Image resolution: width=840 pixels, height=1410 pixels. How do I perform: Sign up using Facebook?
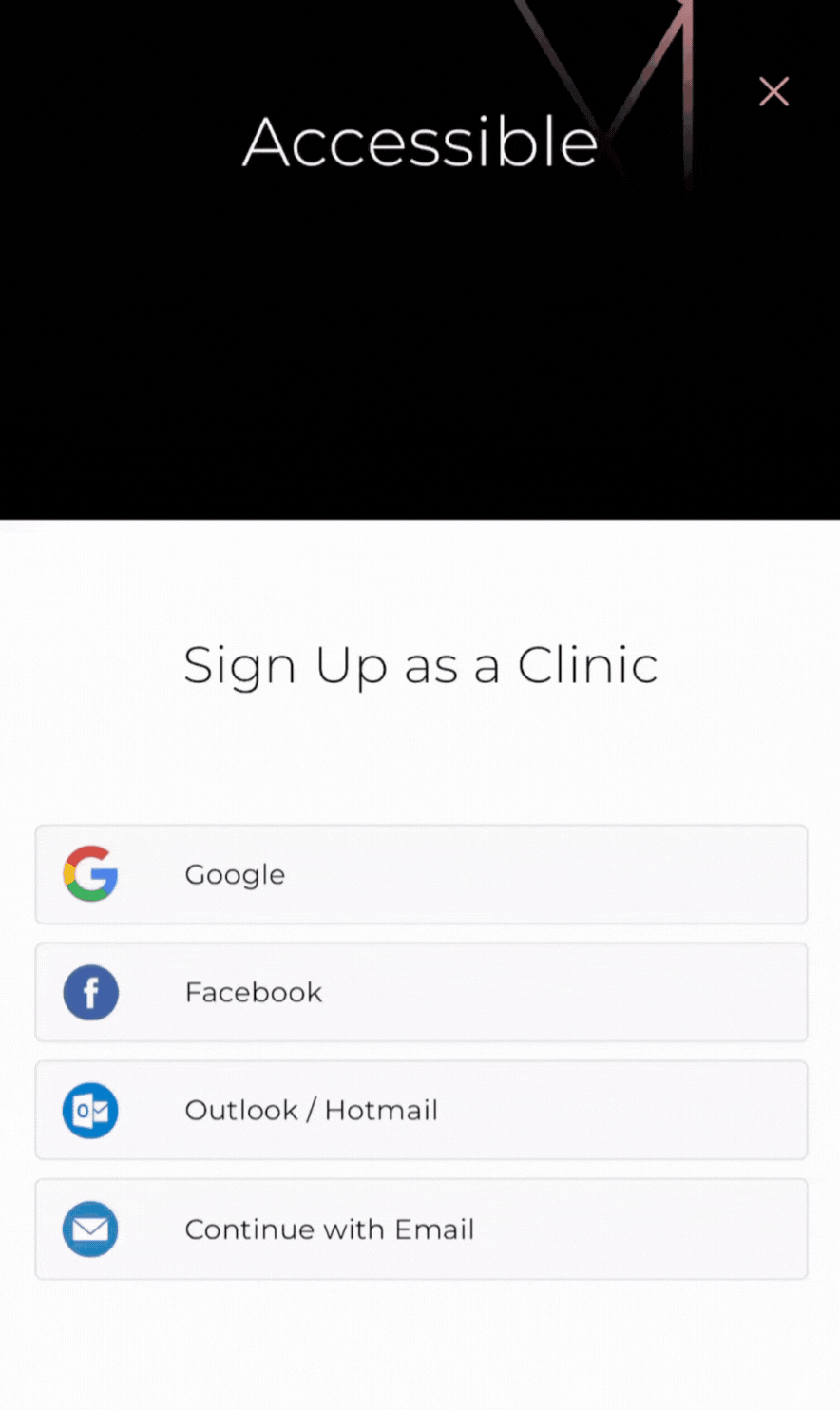(421, 992)
